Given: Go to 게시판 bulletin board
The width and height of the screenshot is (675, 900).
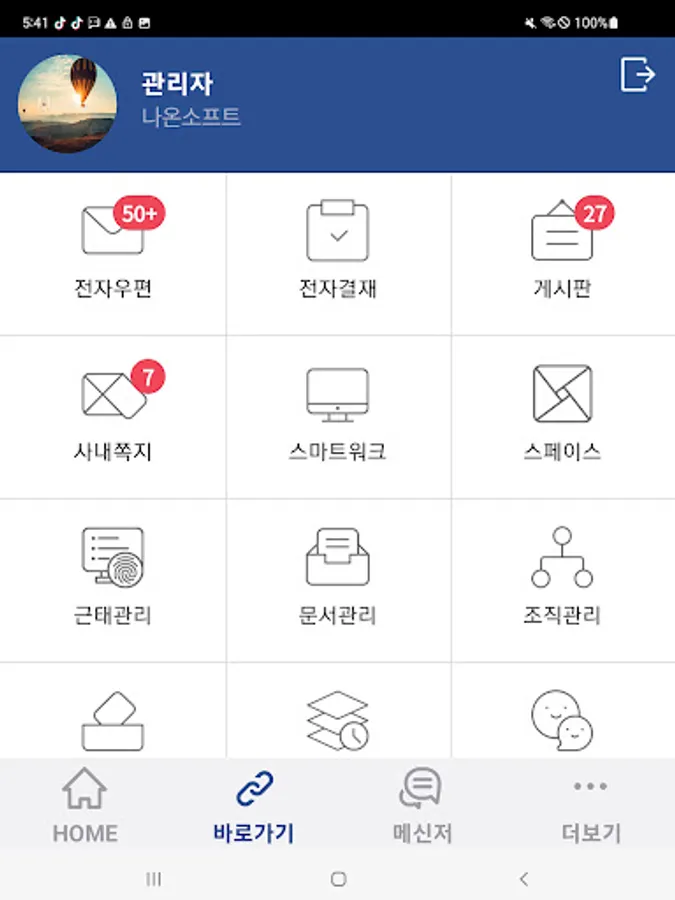Looking at the screenshot, I should tap(562, 252).
